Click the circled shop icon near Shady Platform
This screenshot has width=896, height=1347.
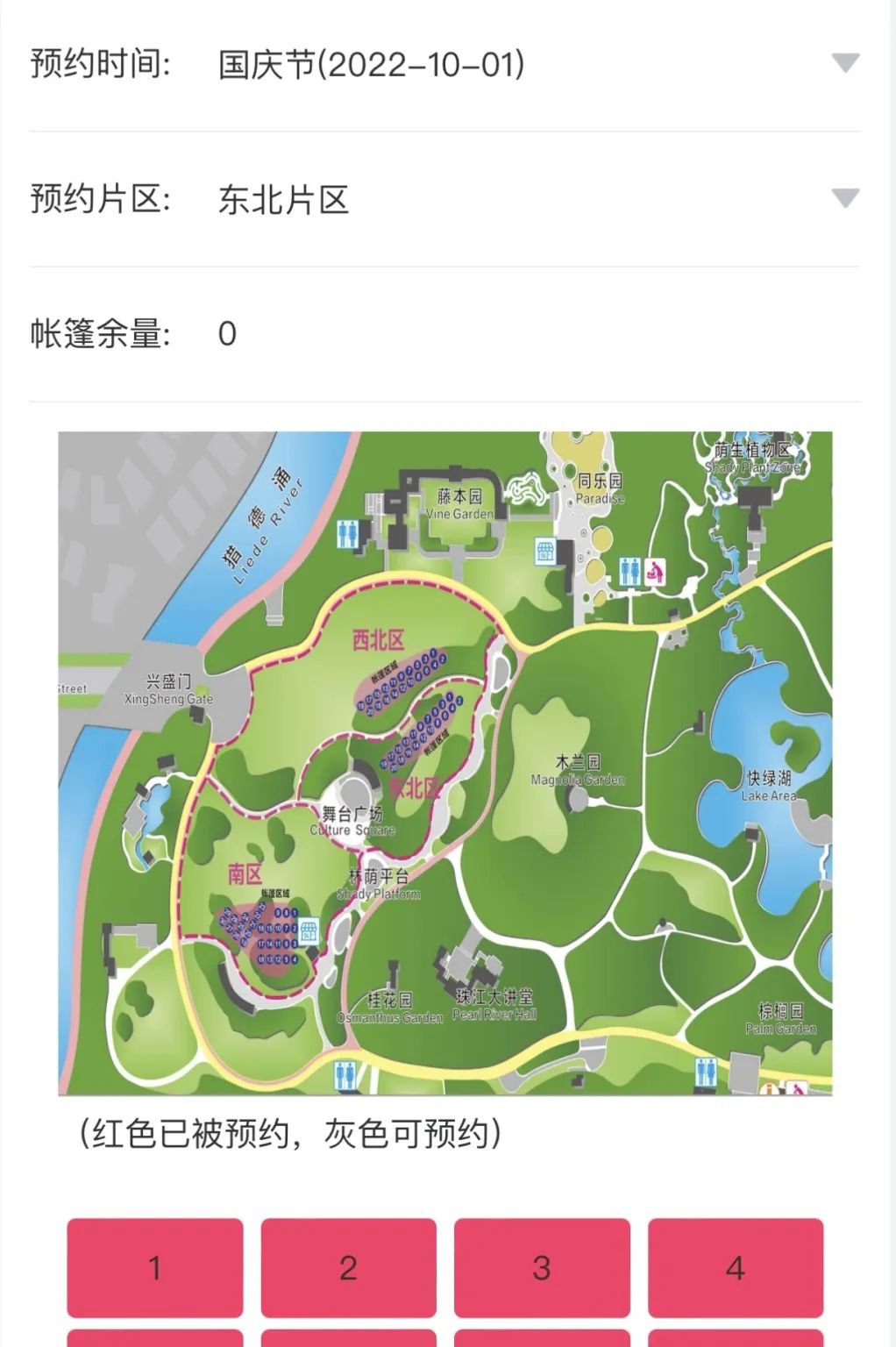click(x=309, y=931)
